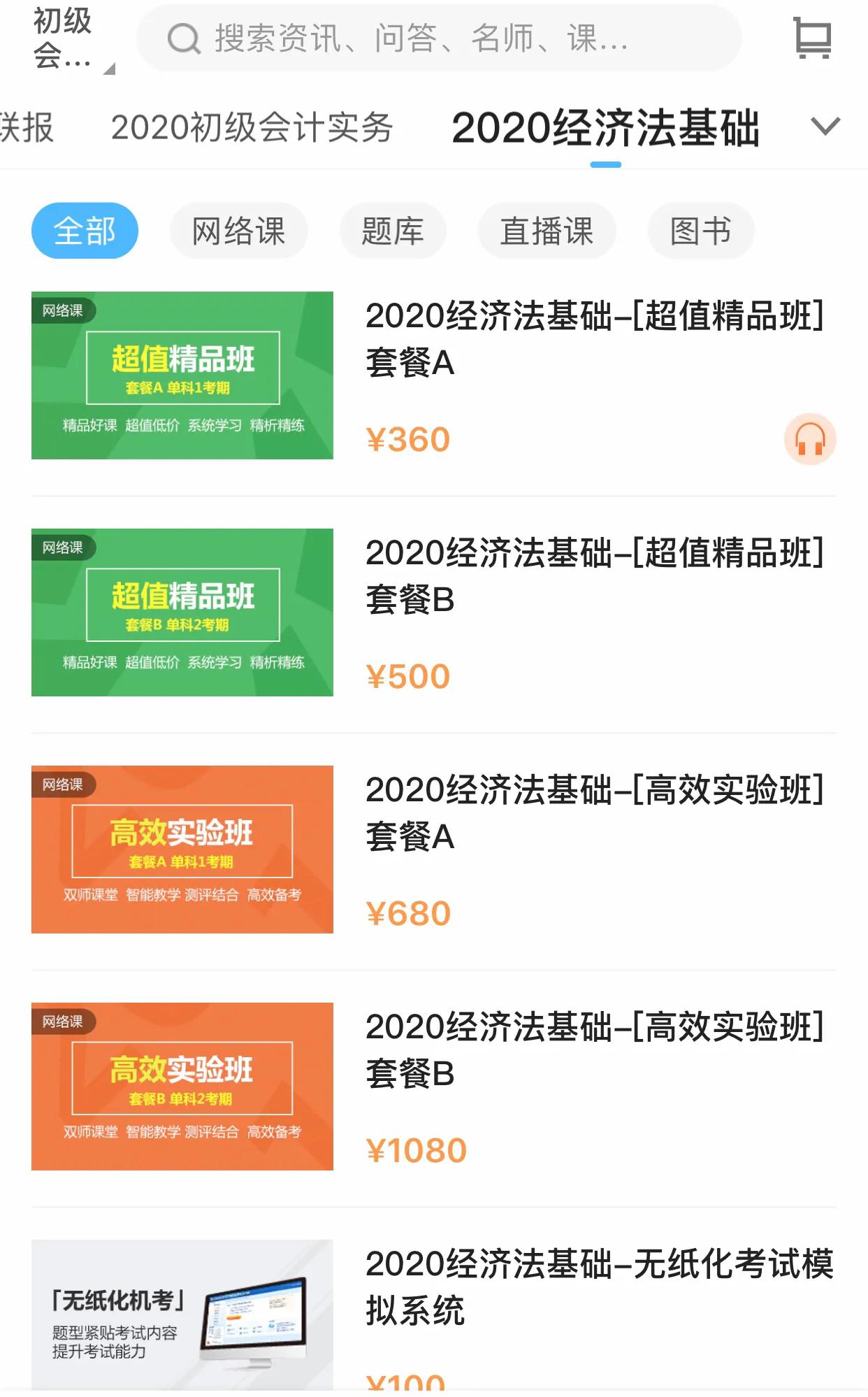
Task: Open 超值精品班 套餐A course priced ¥360
Action: click(594, 338)
